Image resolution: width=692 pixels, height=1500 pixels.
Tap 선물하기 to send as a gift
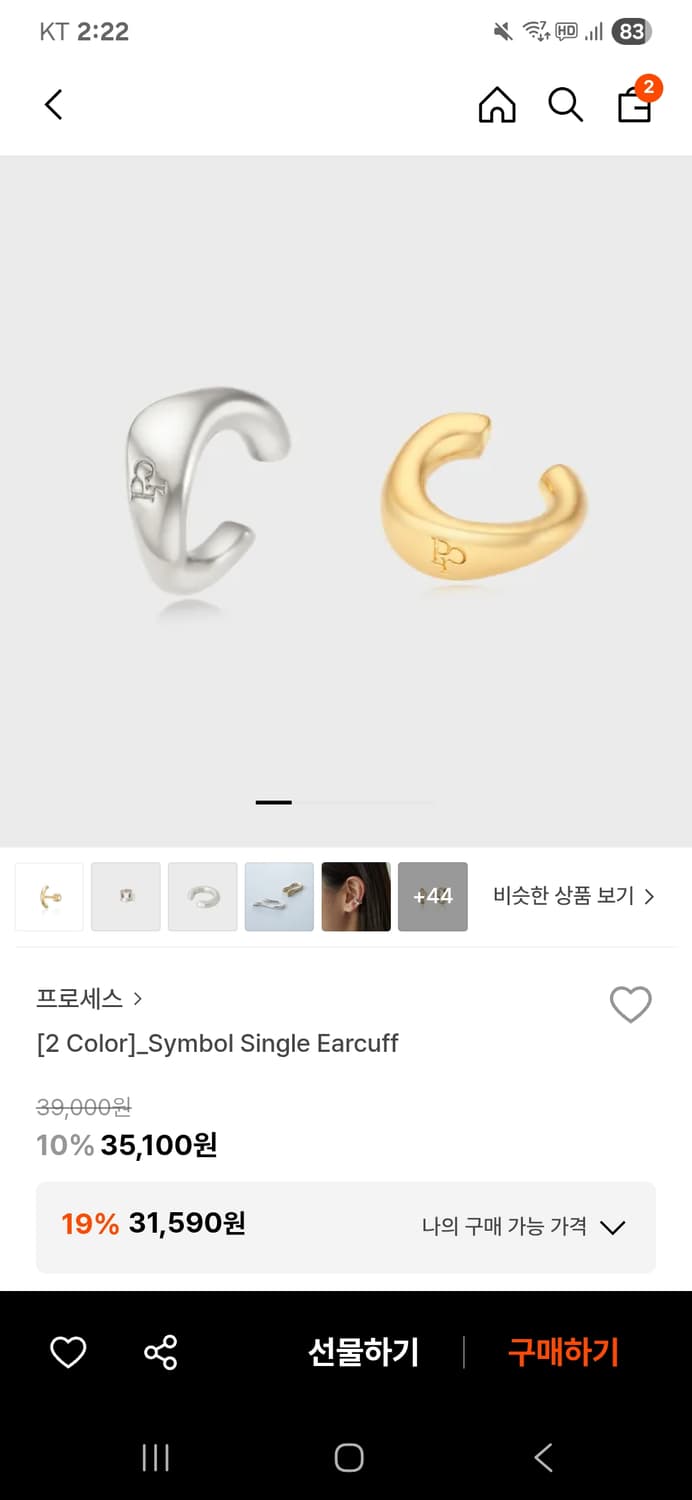point(363,1353)
